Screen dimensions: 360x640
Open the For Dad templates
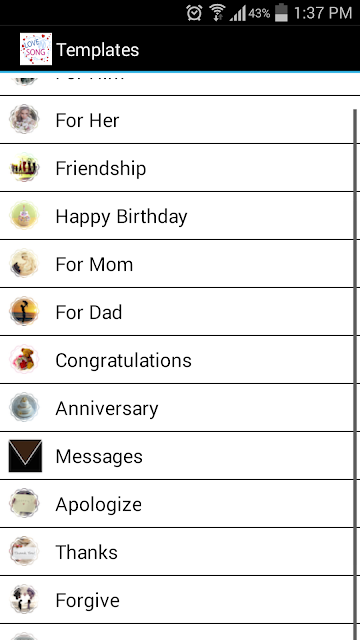178,312
